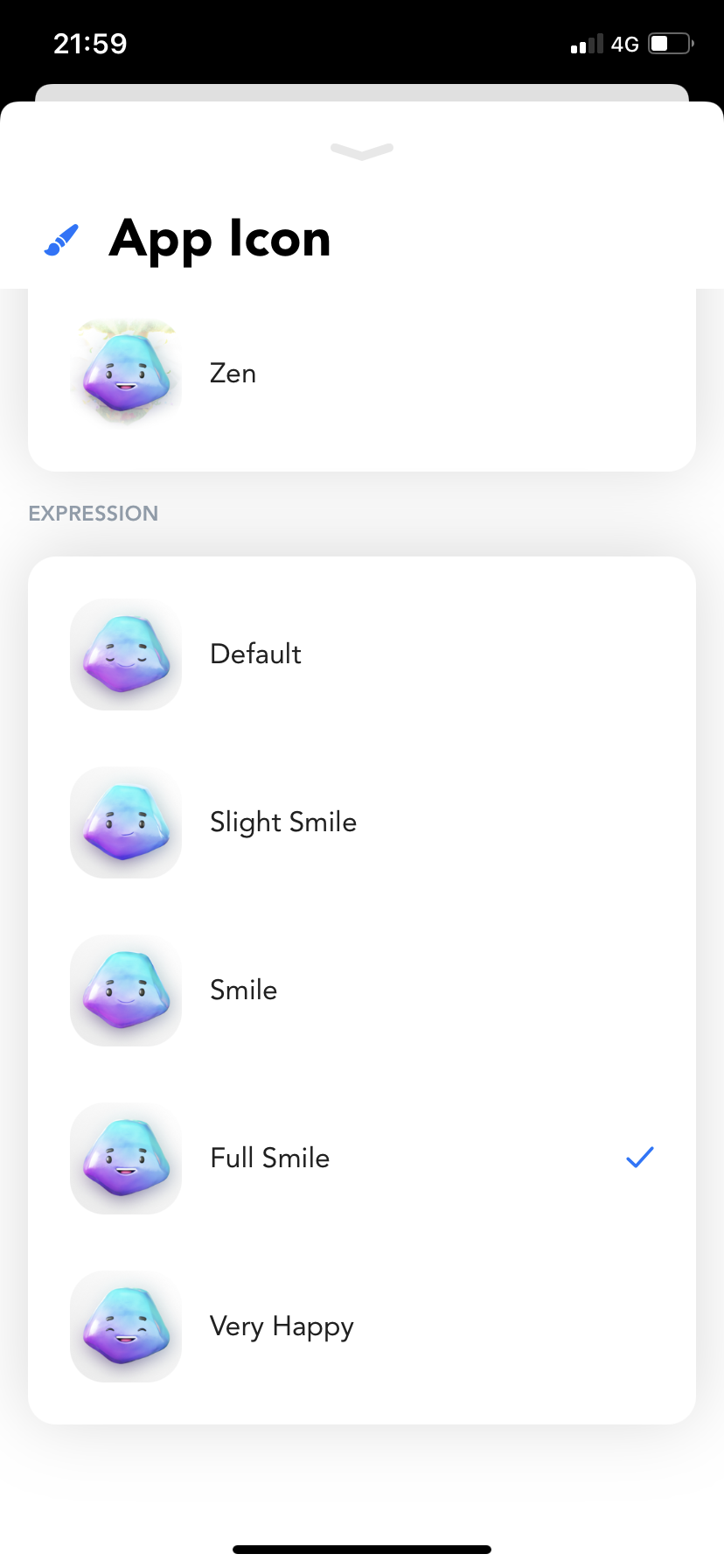Screen dimensions: 724x1568
Task: Choose Default as the active expression
Action: 362,654
